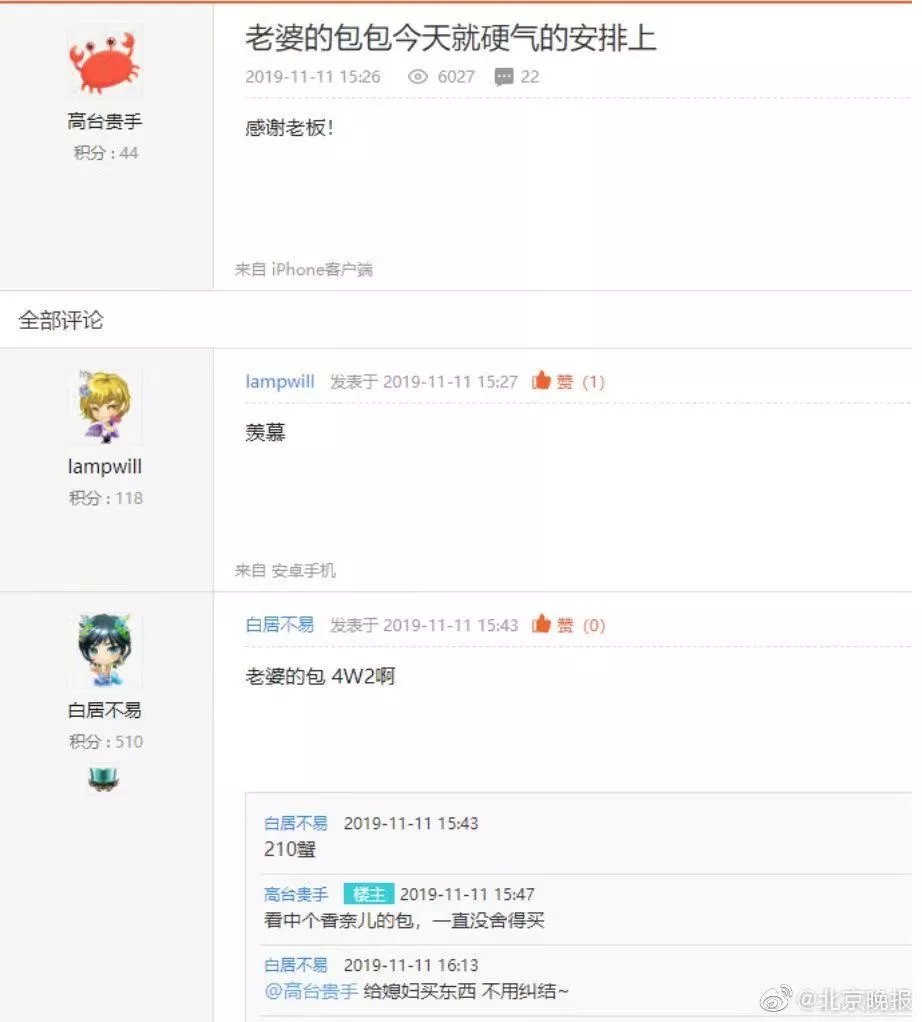This screenshot has height=1022, width=922.
Task: Open 白居不易's name on the 210蟹 reply
Action: [296, 823]
